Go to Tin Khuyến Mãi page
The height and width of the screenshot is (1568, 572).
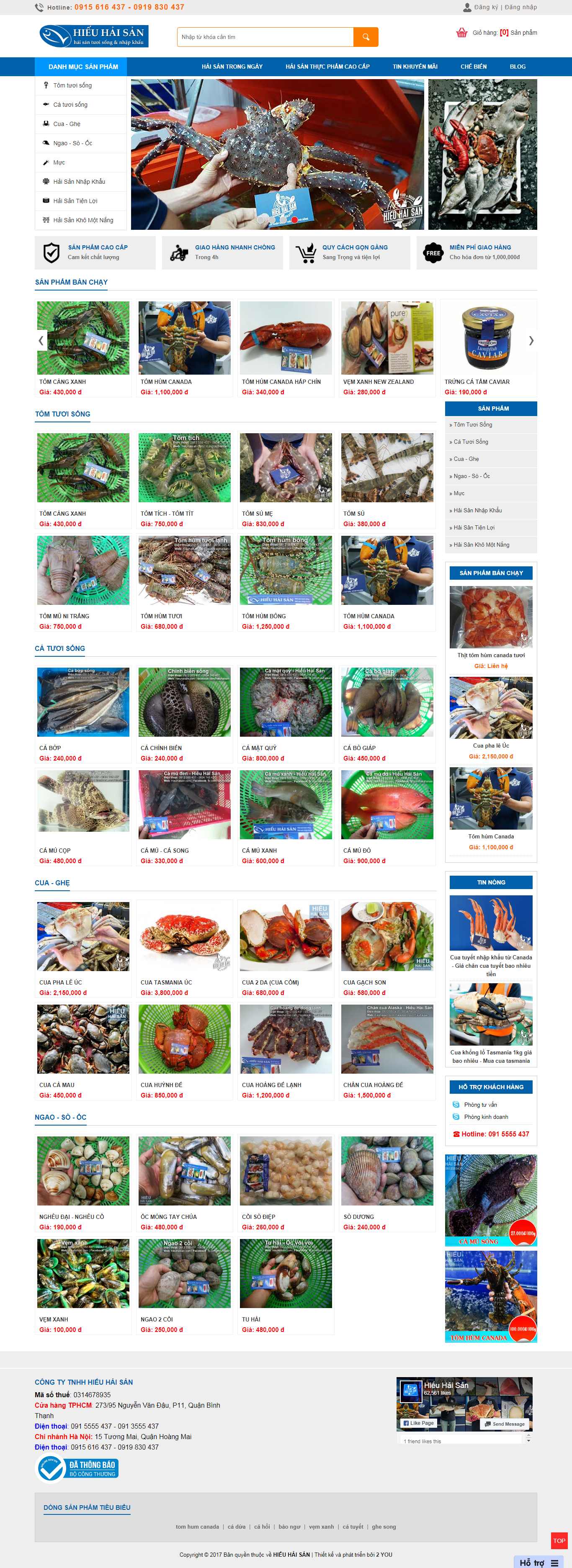pos(415,67)
